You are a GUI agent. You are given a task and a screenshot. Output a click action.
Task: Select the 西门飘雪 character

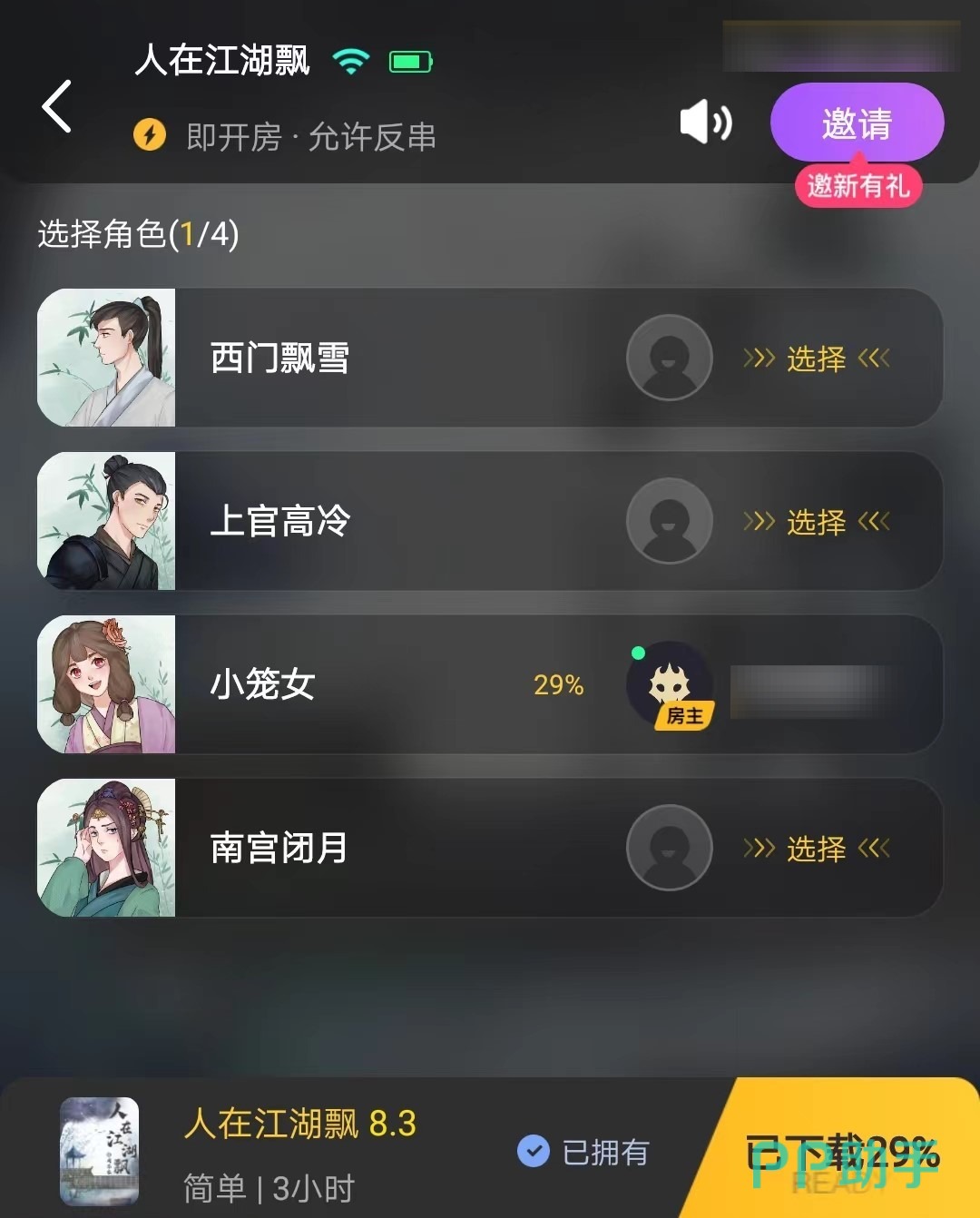tap(815, 359)
